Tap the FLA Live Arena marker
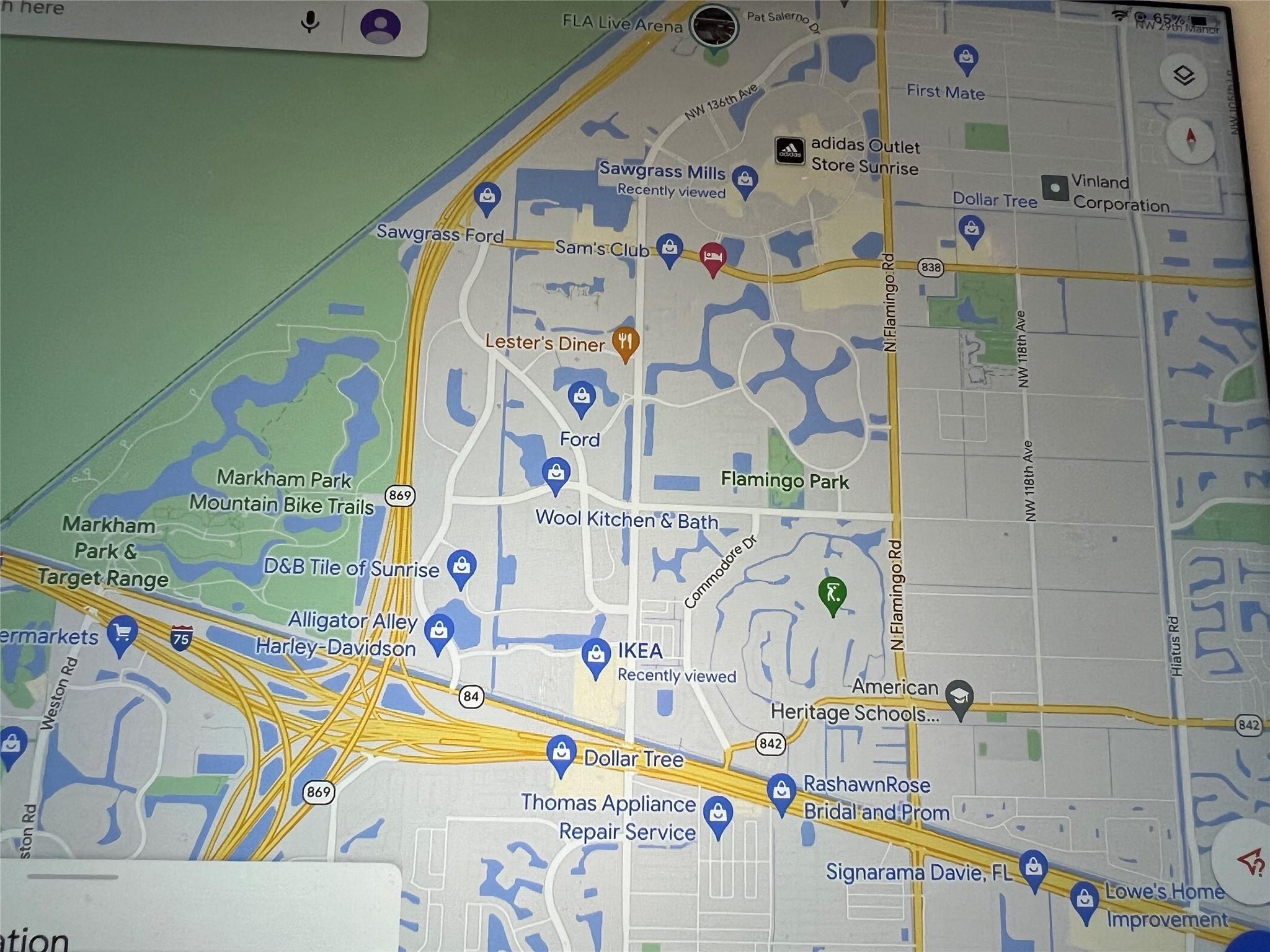This screenshot has width=1270, height=952. (x=715, y=27)
